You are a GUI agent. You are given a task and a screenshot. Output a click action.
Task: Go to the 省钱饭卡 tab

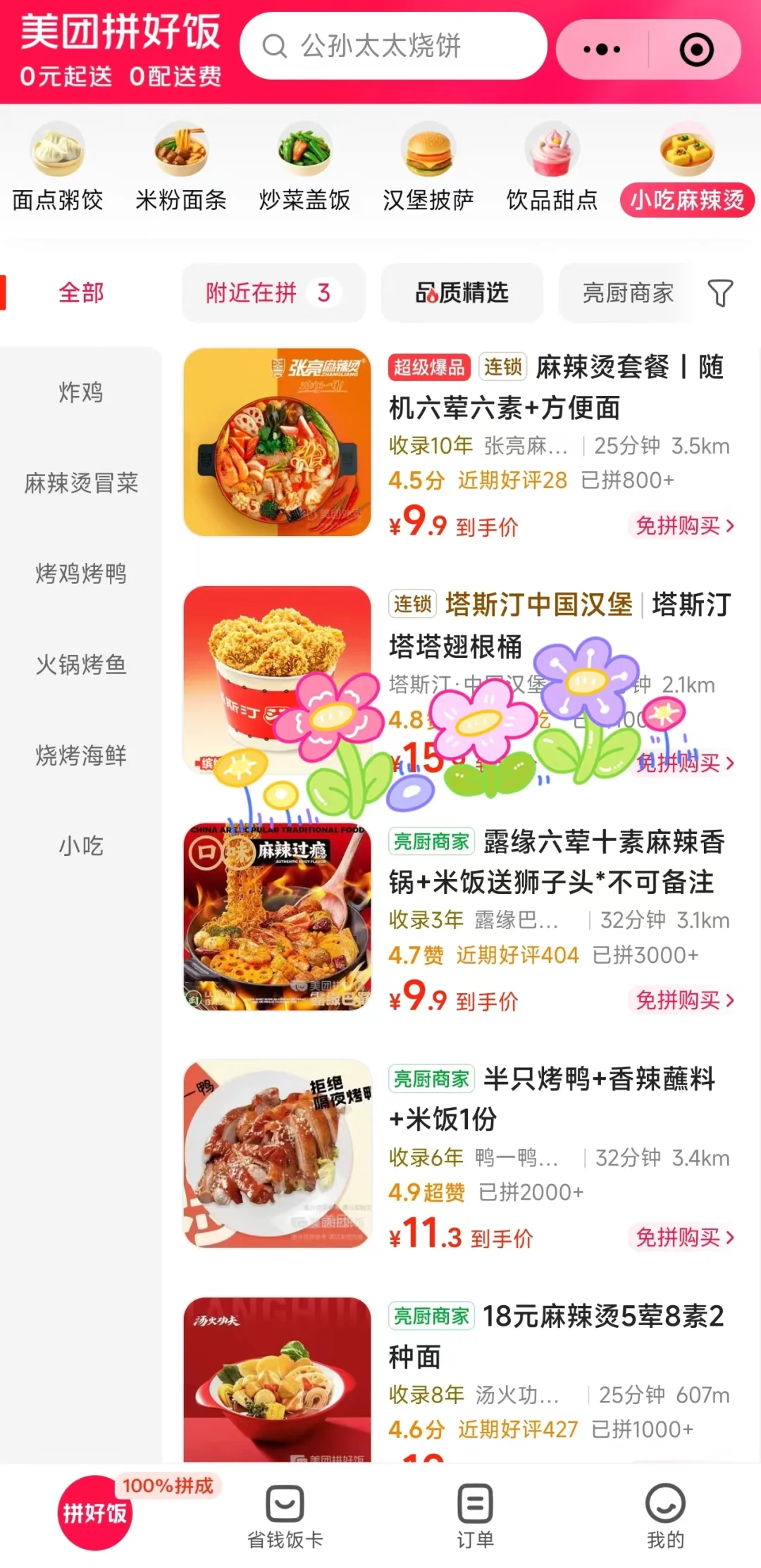[x=285, y=1515]
